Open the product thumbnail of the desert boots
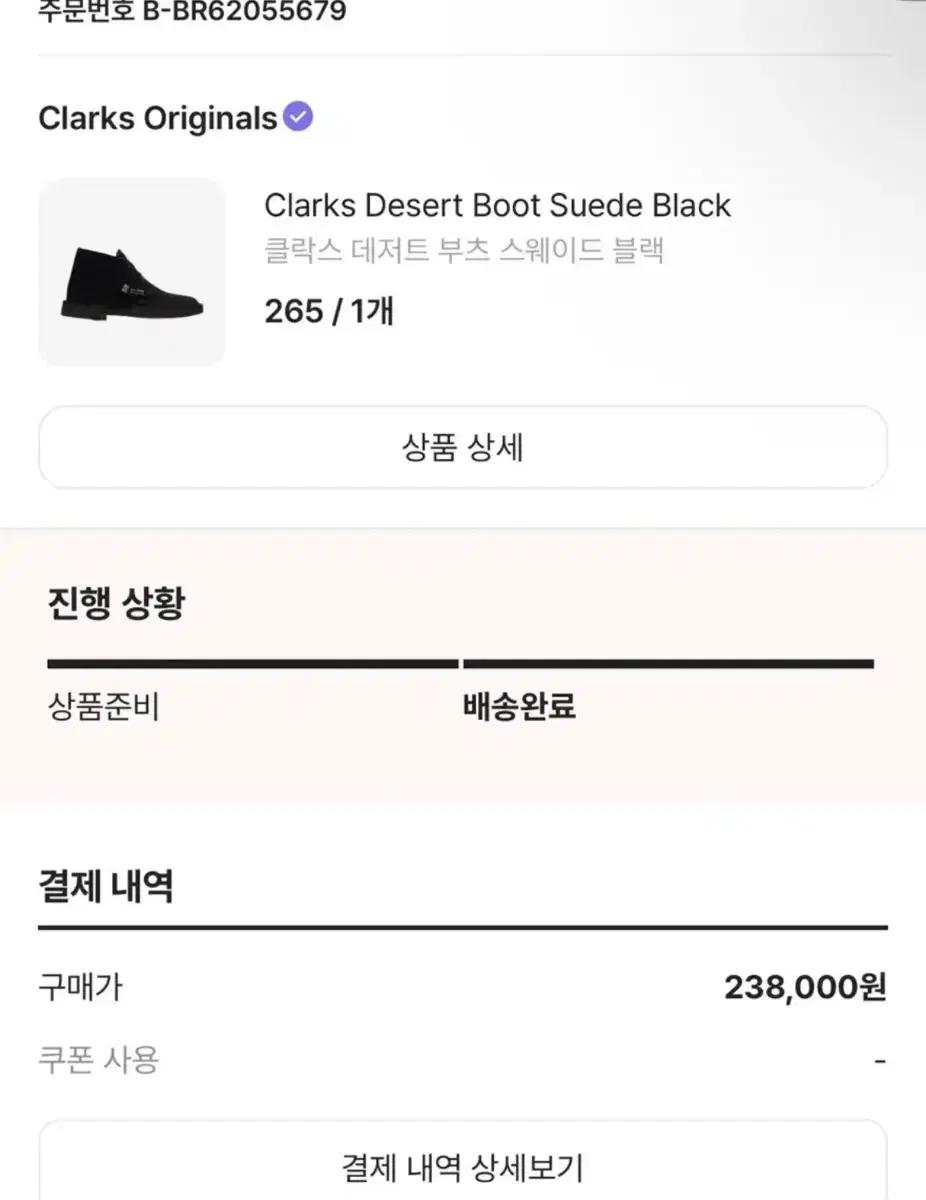This screenshot has width=926, height=1200. [x=132, y=272]
